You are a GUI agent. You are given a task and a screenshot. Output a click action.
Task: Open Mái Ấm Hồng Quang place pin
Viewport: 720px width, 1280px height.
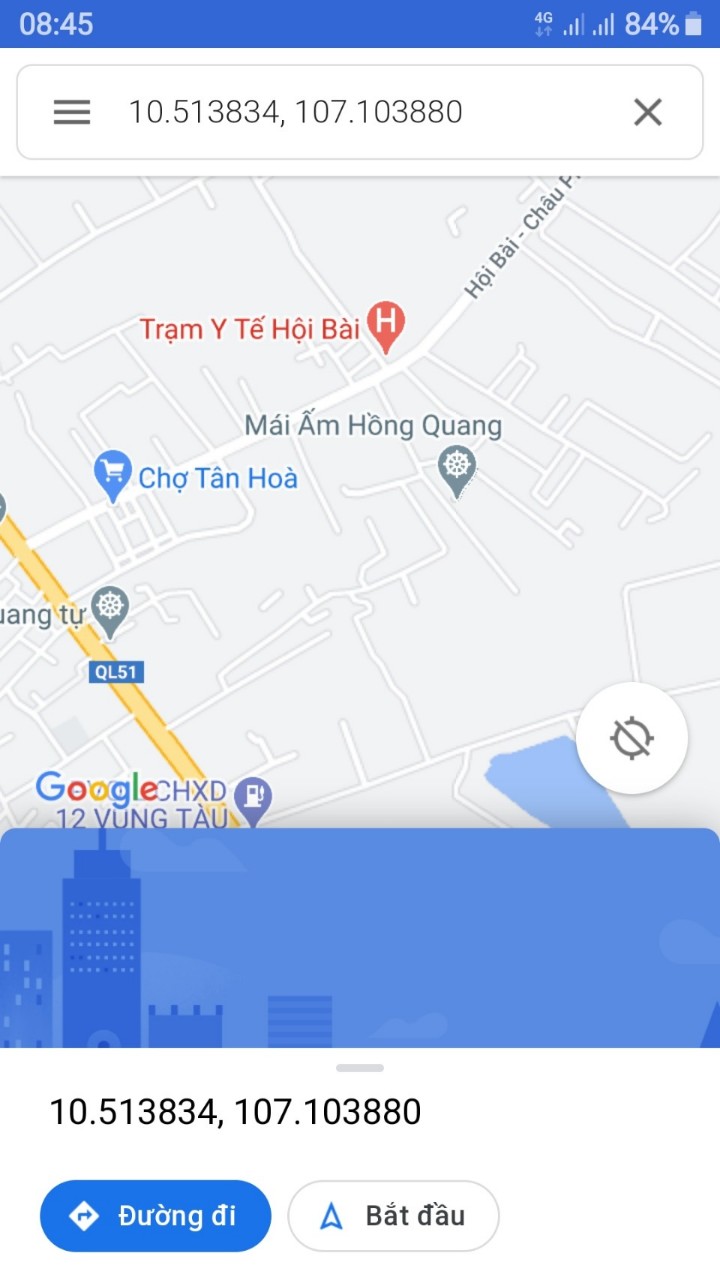(457, 467)
